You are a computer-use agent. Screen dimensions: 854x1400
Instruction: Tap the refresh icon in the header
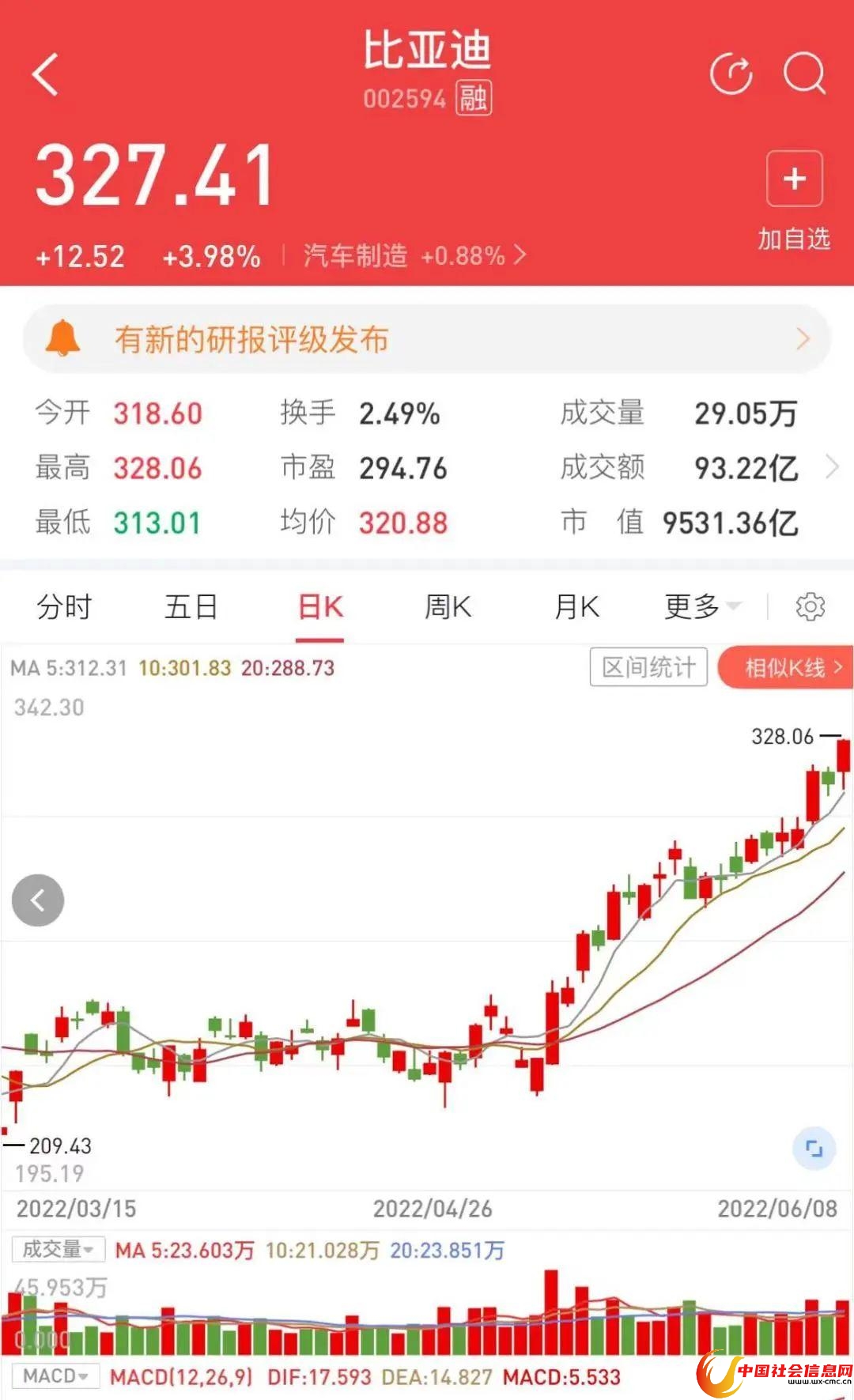click(x=731, y=75)
